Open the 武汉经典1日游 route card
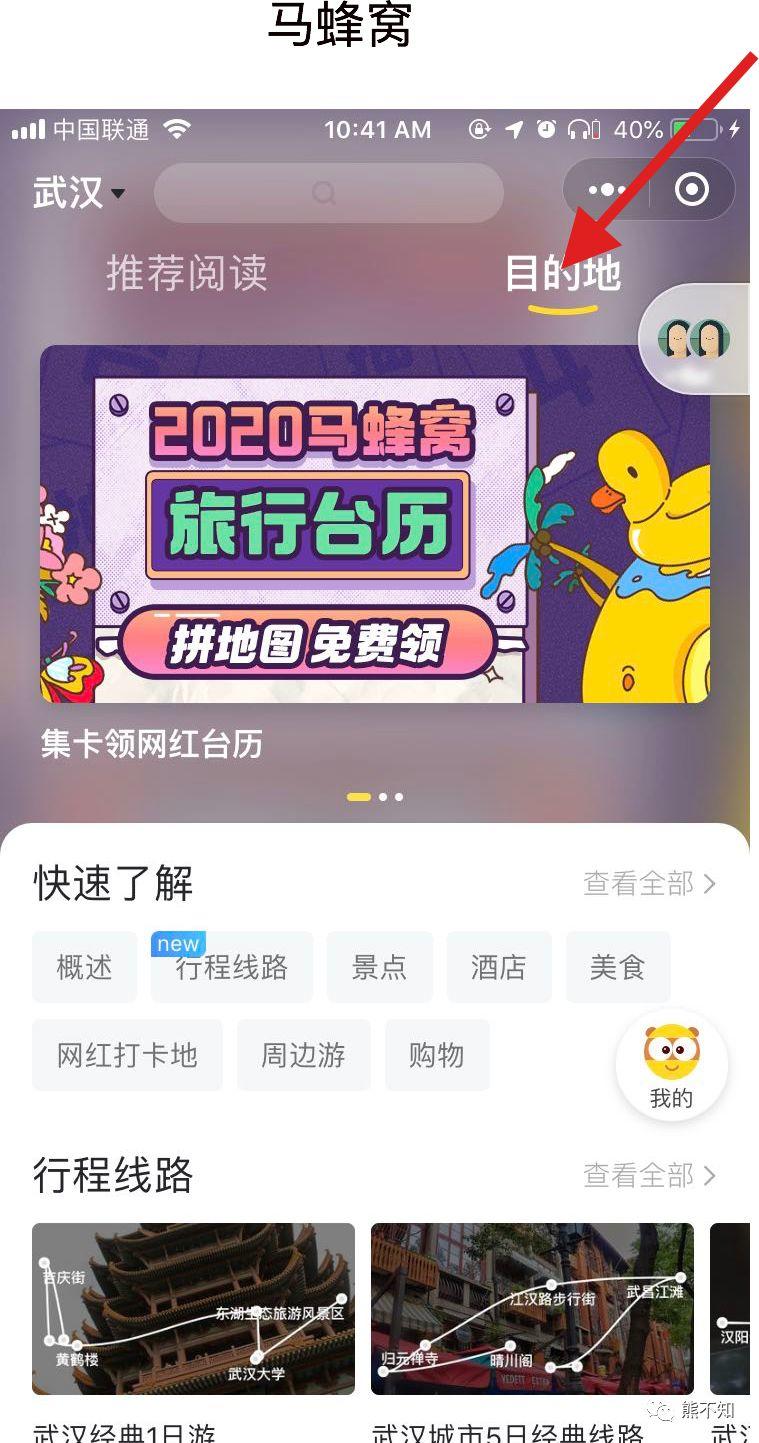 (193, 1308)
